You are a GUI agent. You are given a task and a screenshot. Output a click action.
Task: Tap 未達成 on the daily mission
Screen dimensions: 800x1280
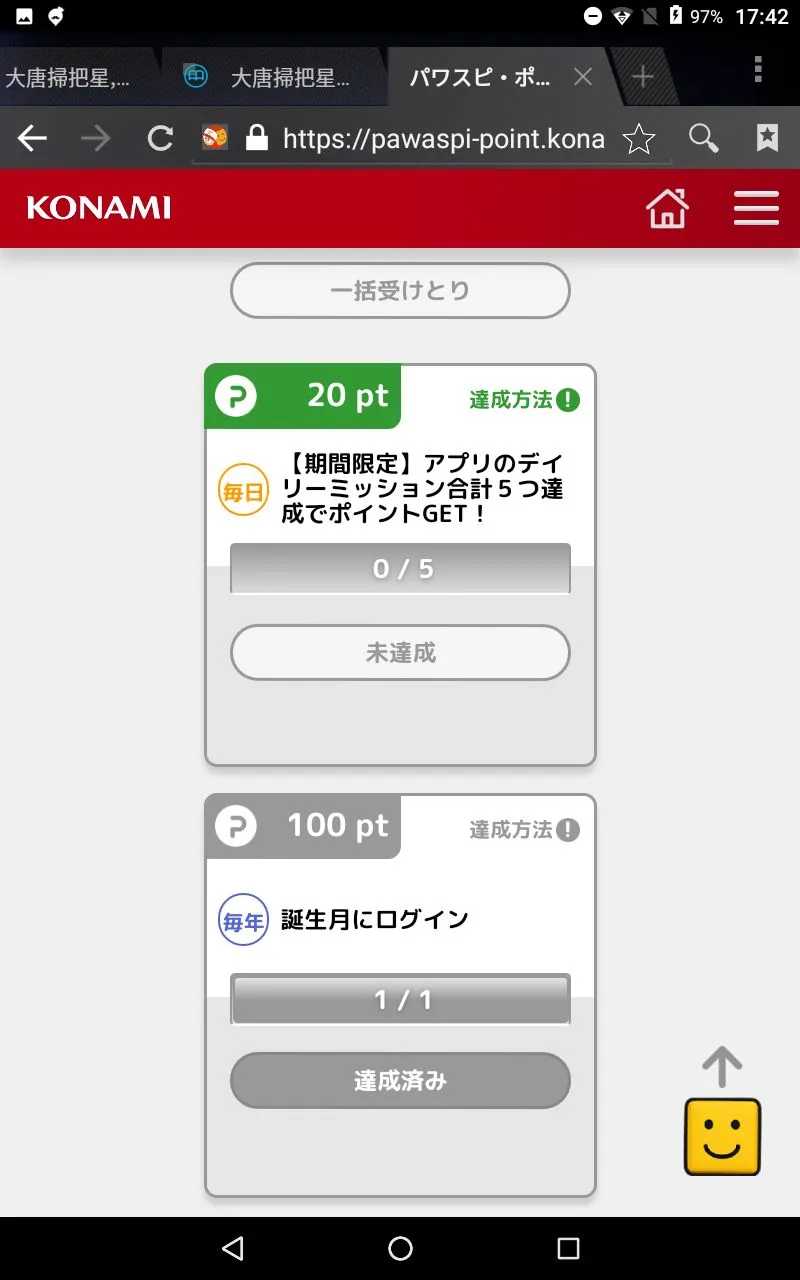pyautogui.click(x=400, y=653)
